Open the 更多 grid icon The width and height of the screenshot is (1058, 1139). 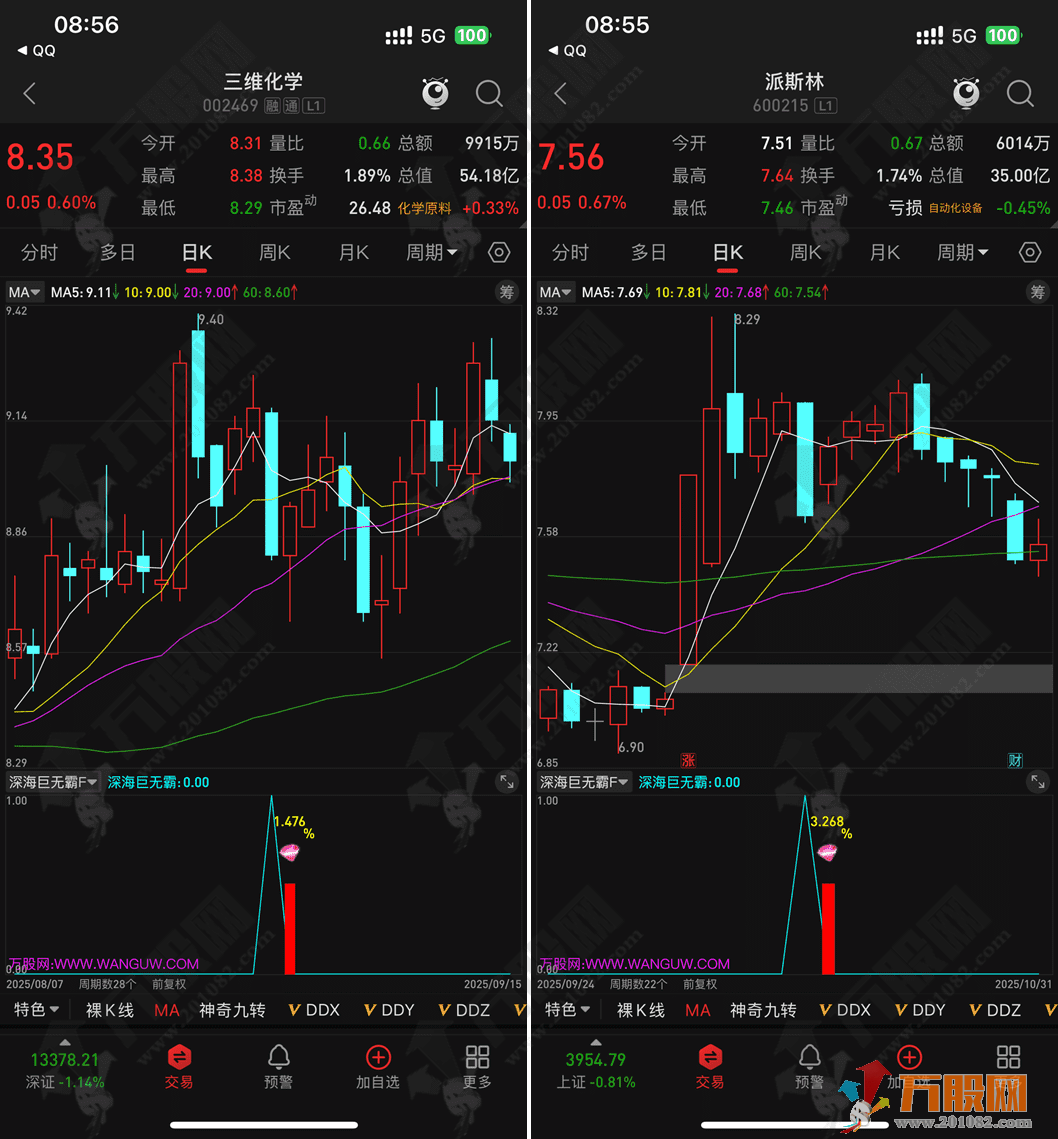click(x=476, y=1064)
